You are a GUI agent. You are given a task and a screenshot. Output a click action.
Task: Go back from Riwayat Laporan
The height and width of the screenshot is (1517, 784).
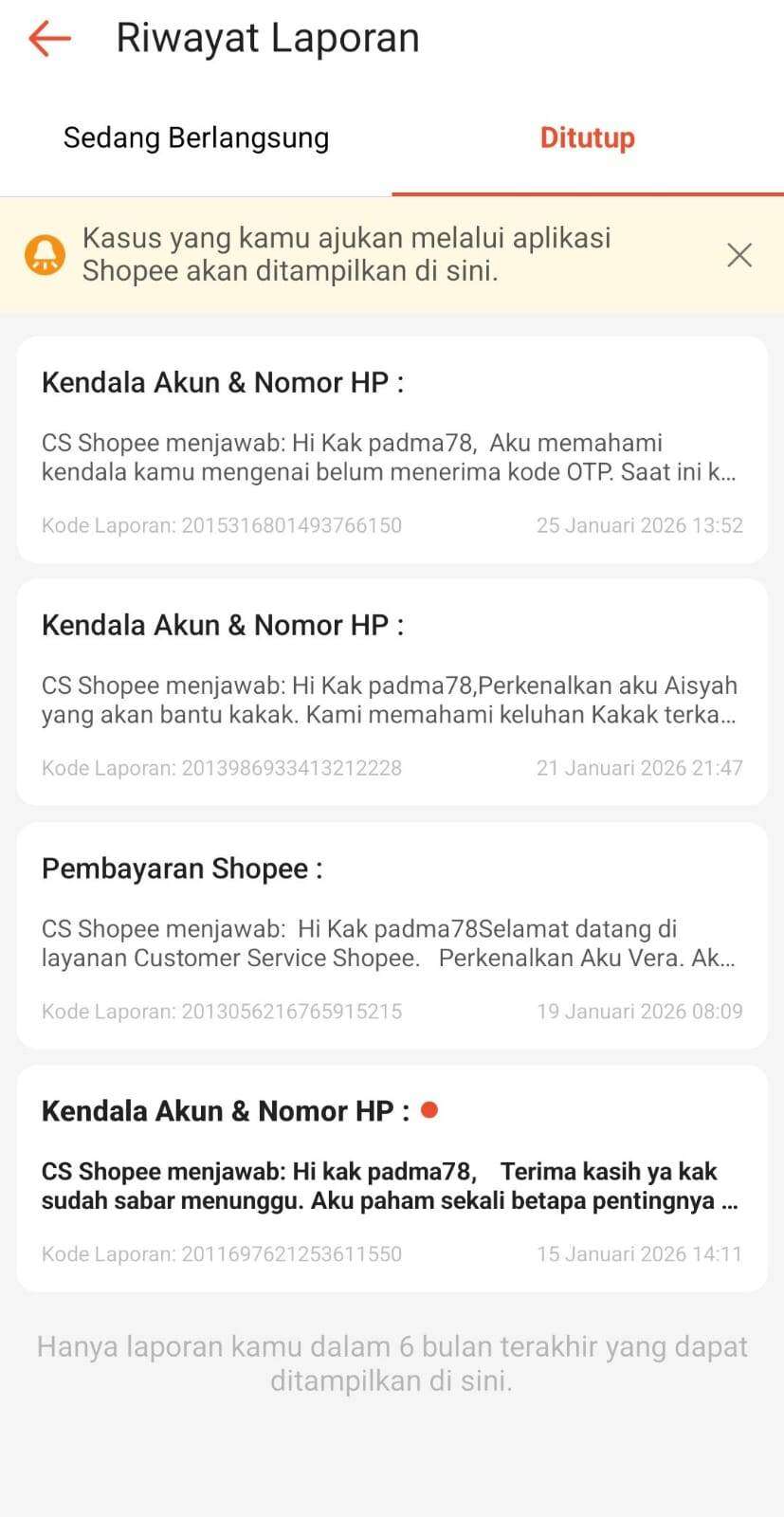coord(49,39)
